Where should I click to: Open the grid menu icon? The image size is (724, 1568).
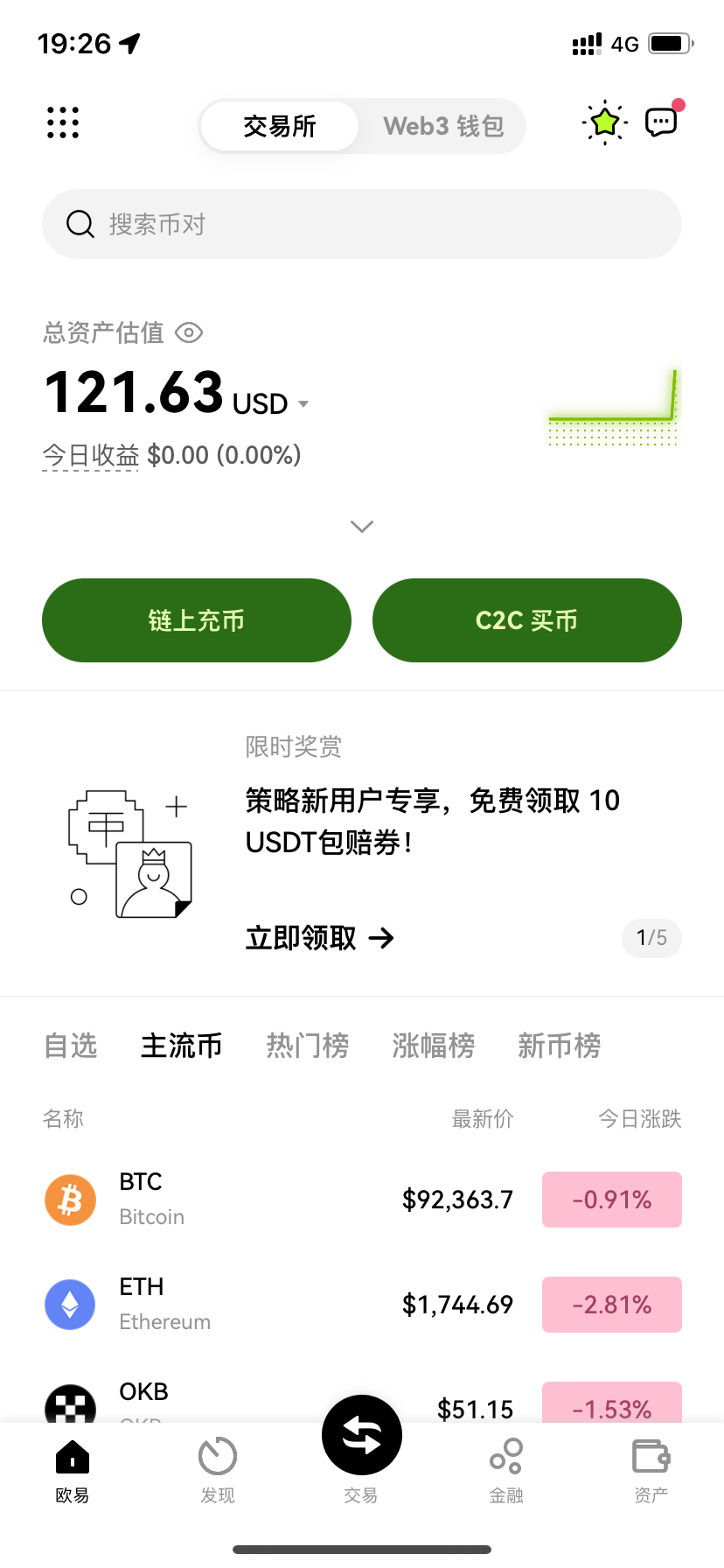coord(63,122)
